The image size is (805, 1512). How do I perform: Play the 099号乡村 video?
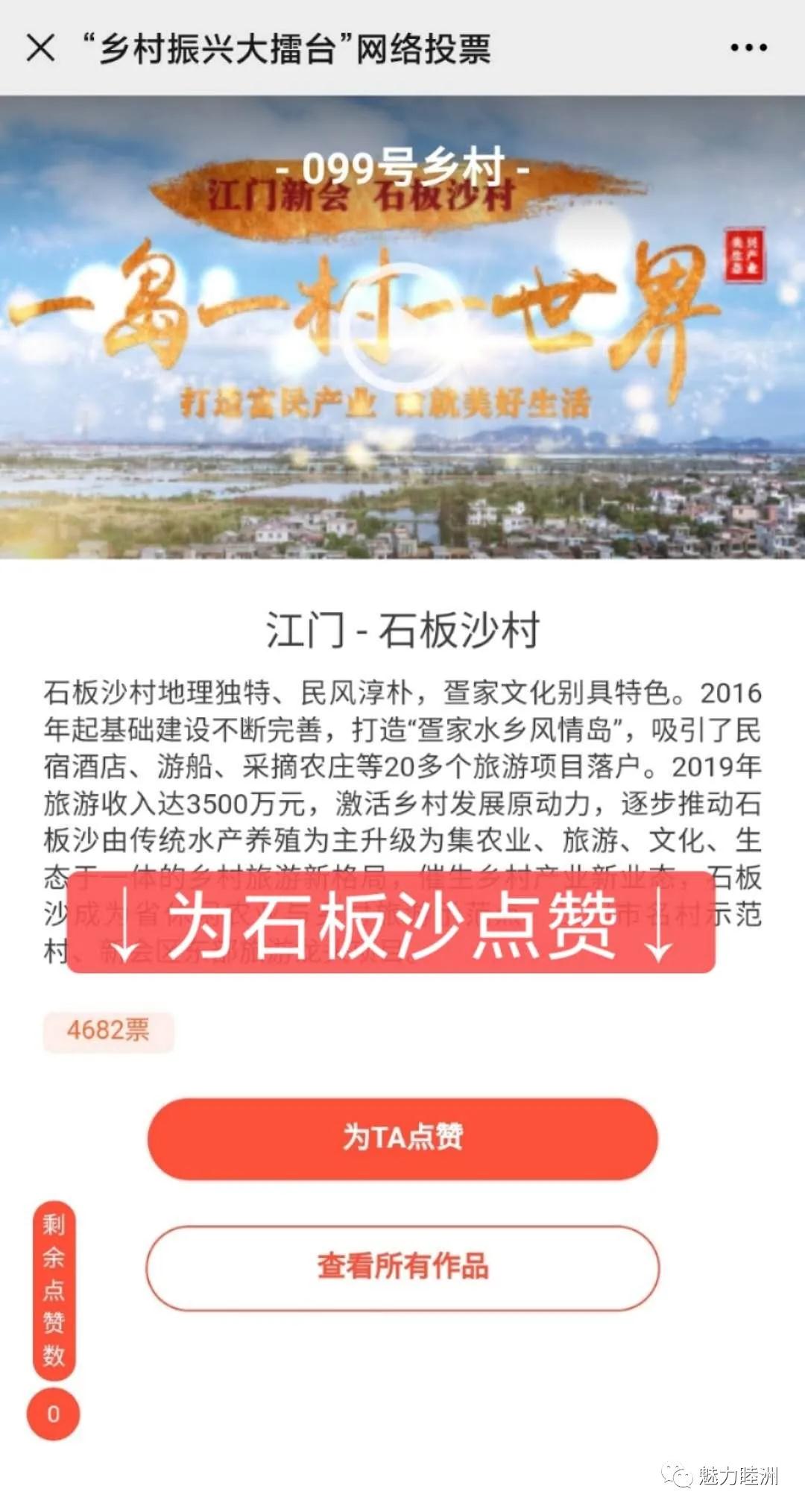pos(402,326)
